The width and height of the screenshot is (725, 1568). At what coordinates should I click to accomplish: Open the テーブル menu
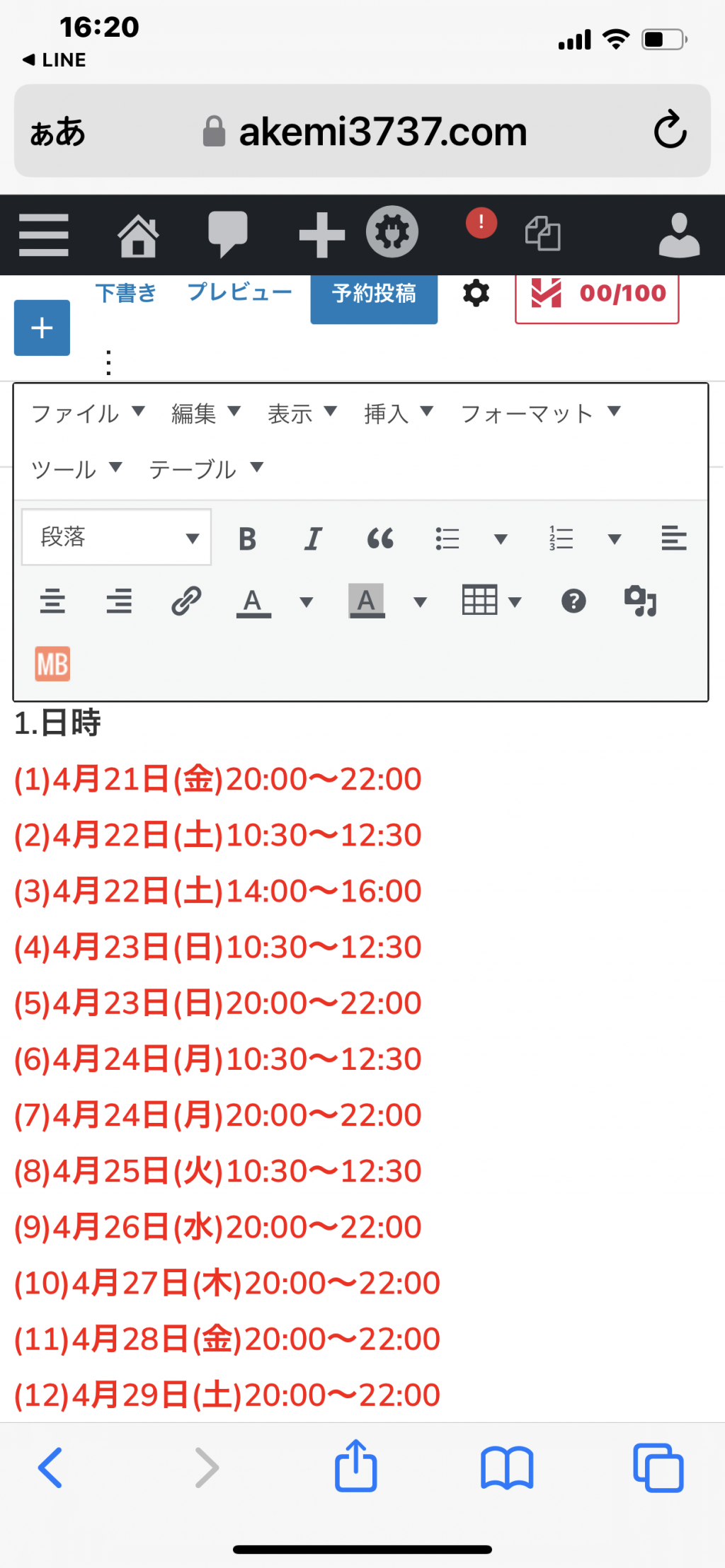[x=206, y=468]
